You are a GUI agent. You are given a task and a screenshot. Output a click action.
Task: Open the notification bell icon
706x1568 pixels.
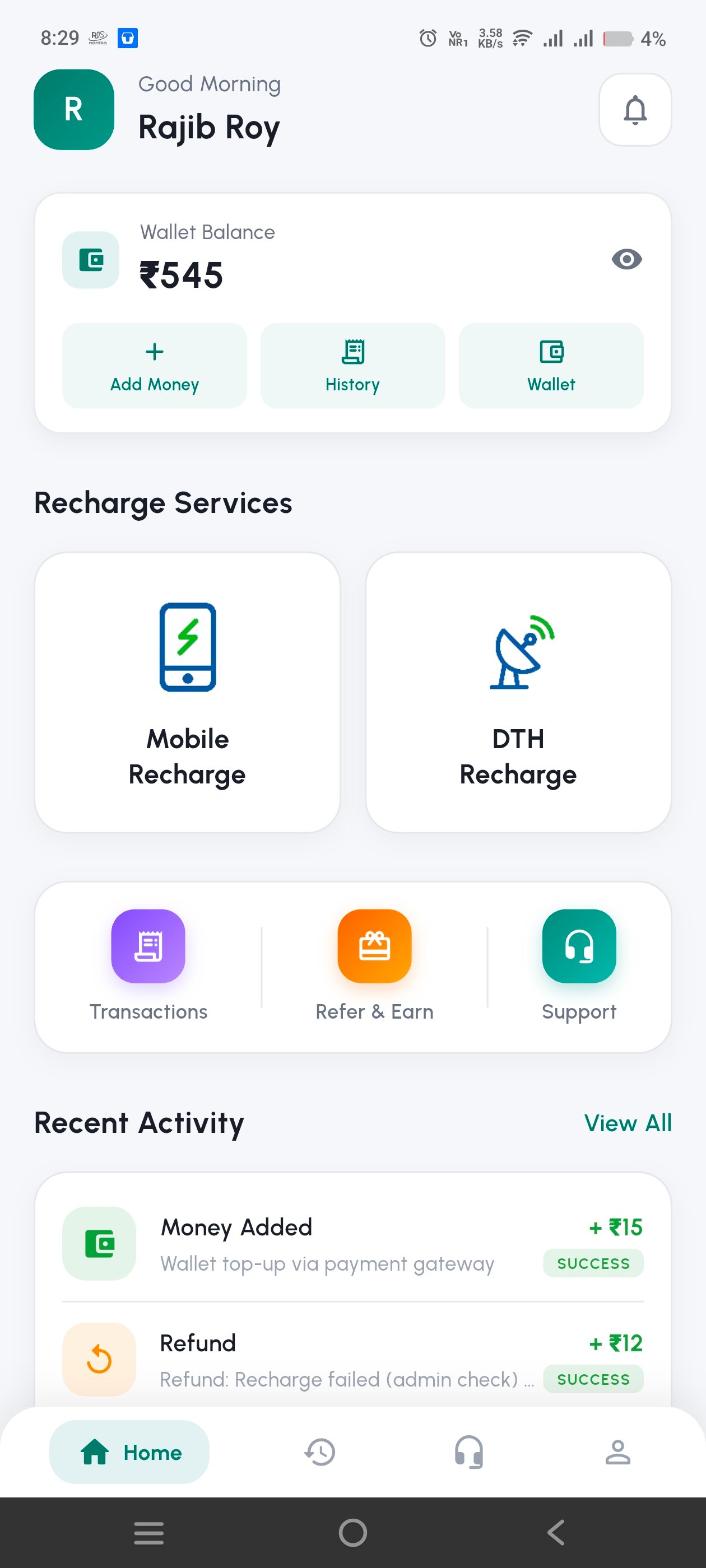pyautogui.click(x=635, y=110)
